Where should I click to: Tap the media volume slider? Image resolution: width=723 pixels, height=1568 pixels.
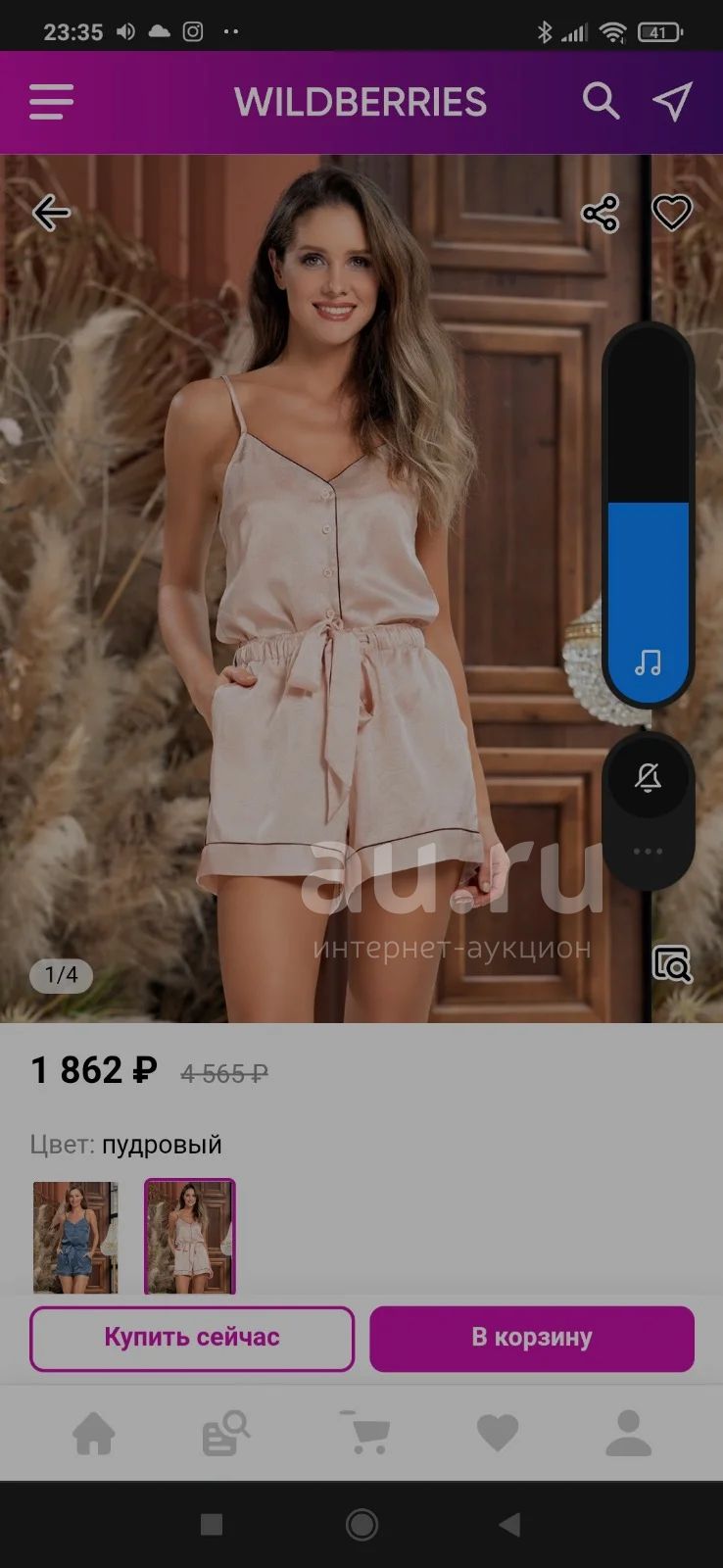tap(649, 513)
